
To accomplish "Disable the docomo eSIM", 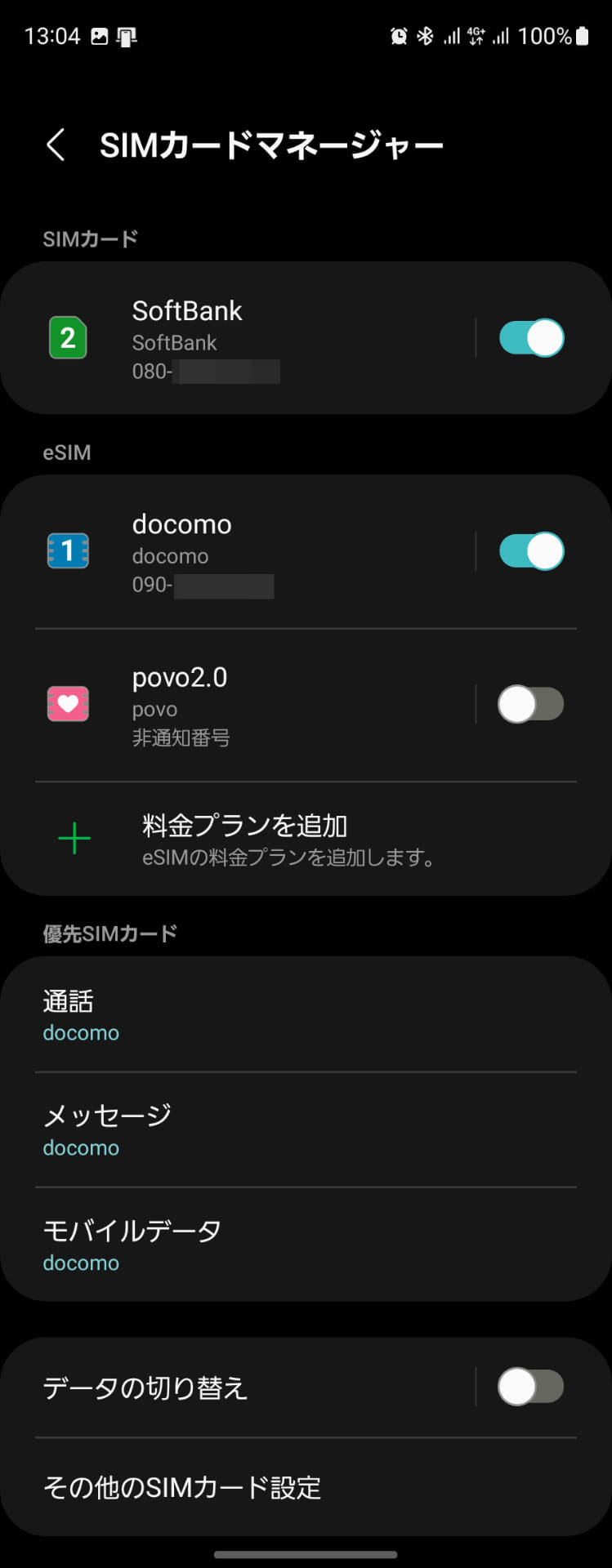I will 531,552.
